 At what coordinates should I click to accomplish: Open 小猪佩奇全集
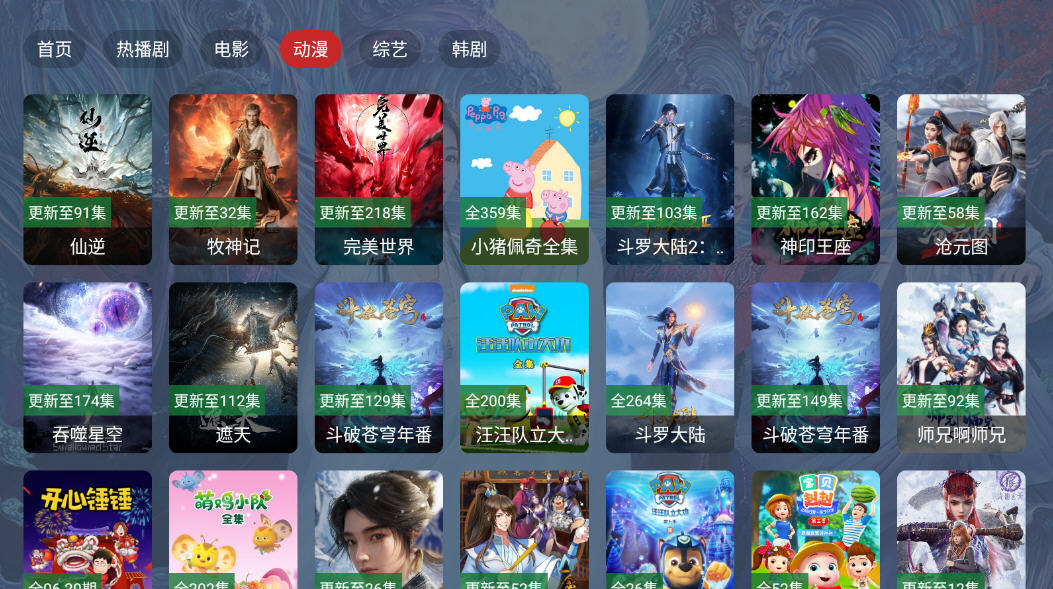524,179
